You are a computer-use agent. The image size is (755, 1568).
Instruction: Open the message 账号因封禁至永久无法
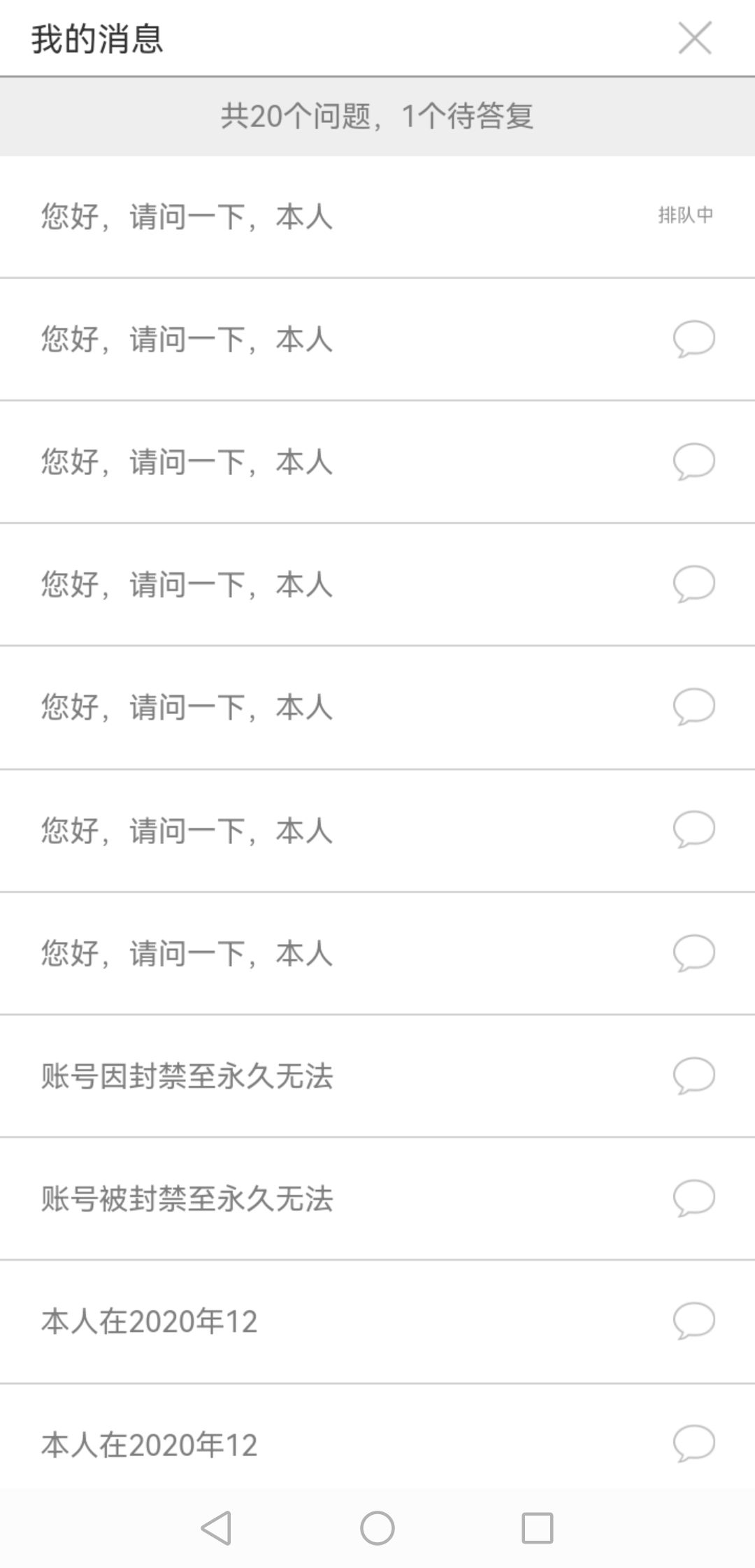pos(377,1076)
